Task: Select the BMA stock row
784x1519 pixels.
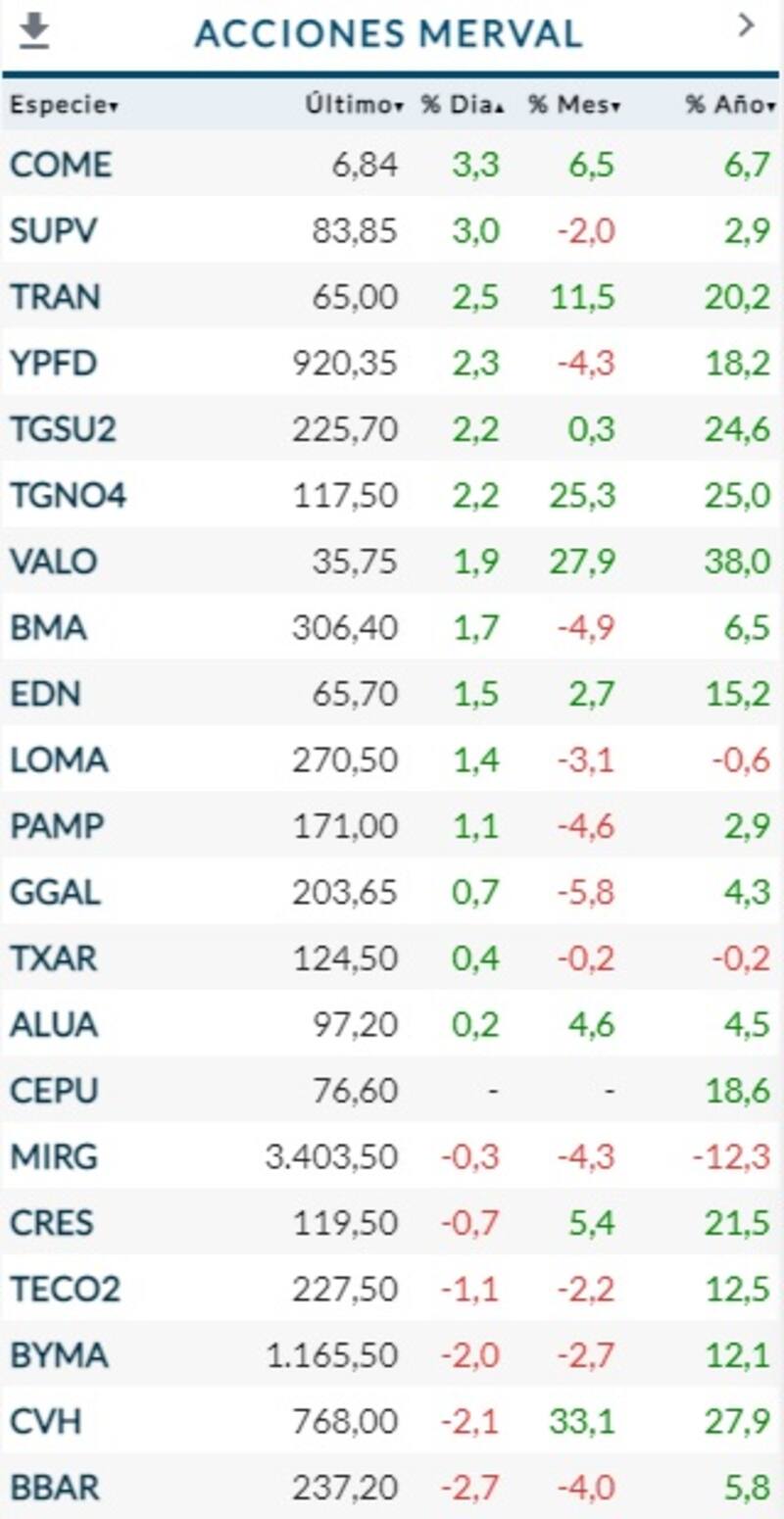Action: (49, 627)
